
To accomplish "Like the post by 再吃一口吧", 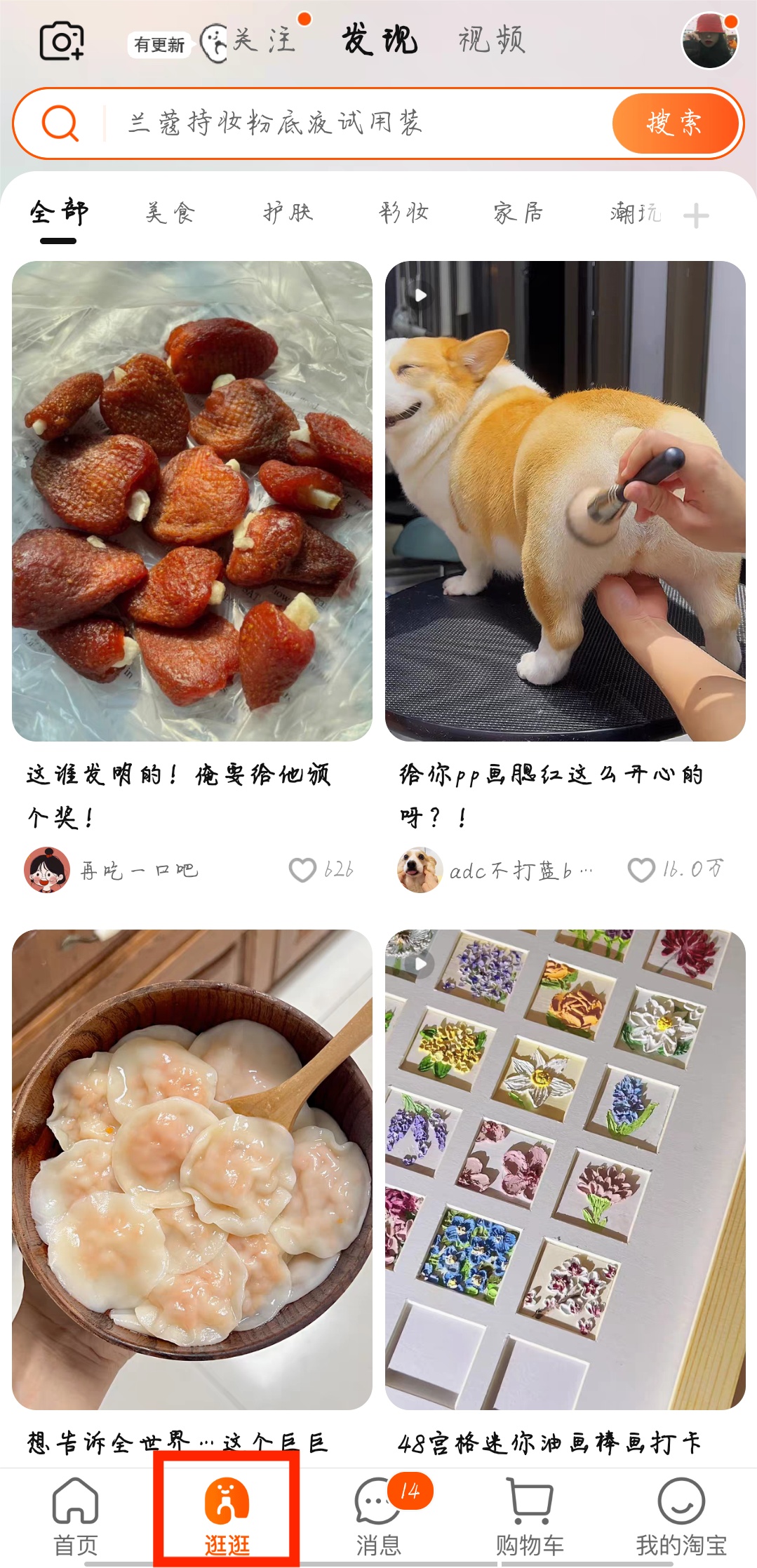I will point(303,870).
